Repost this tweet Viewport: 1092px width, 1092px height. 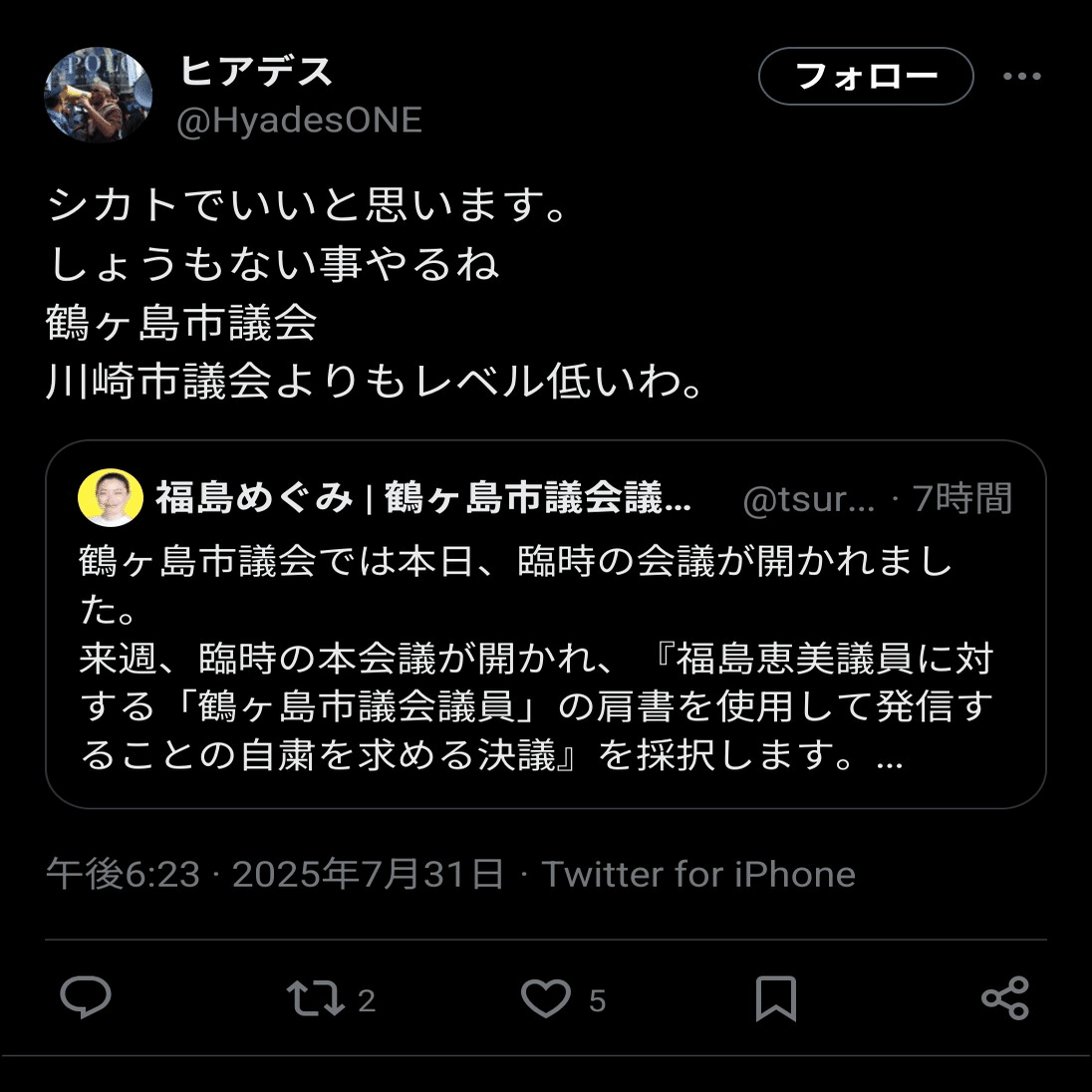coord(316,998)
